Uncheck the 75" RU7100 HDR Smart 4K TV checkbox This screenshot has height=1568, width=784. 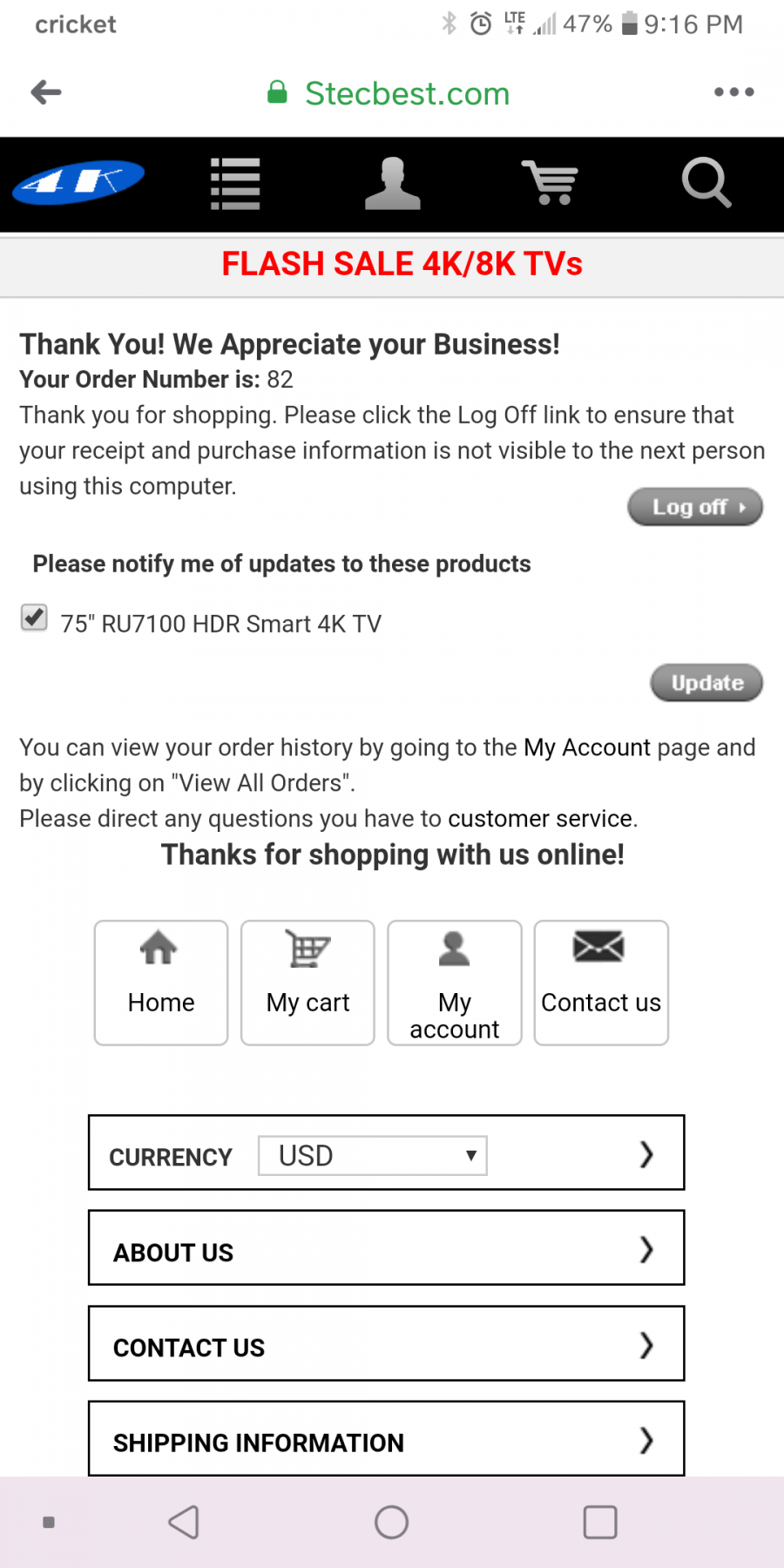click(x=34, y=618)
